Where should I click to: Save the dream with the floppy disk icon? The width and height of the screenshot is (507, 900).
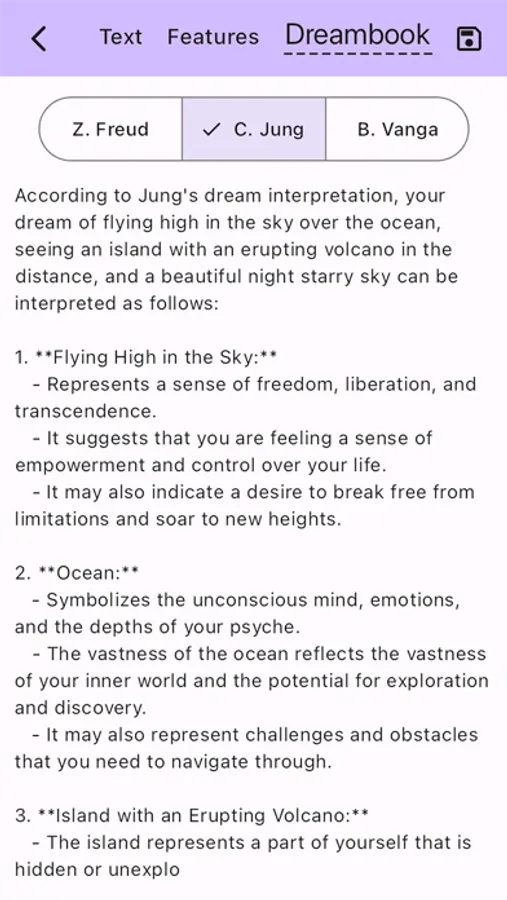[469, 39]
